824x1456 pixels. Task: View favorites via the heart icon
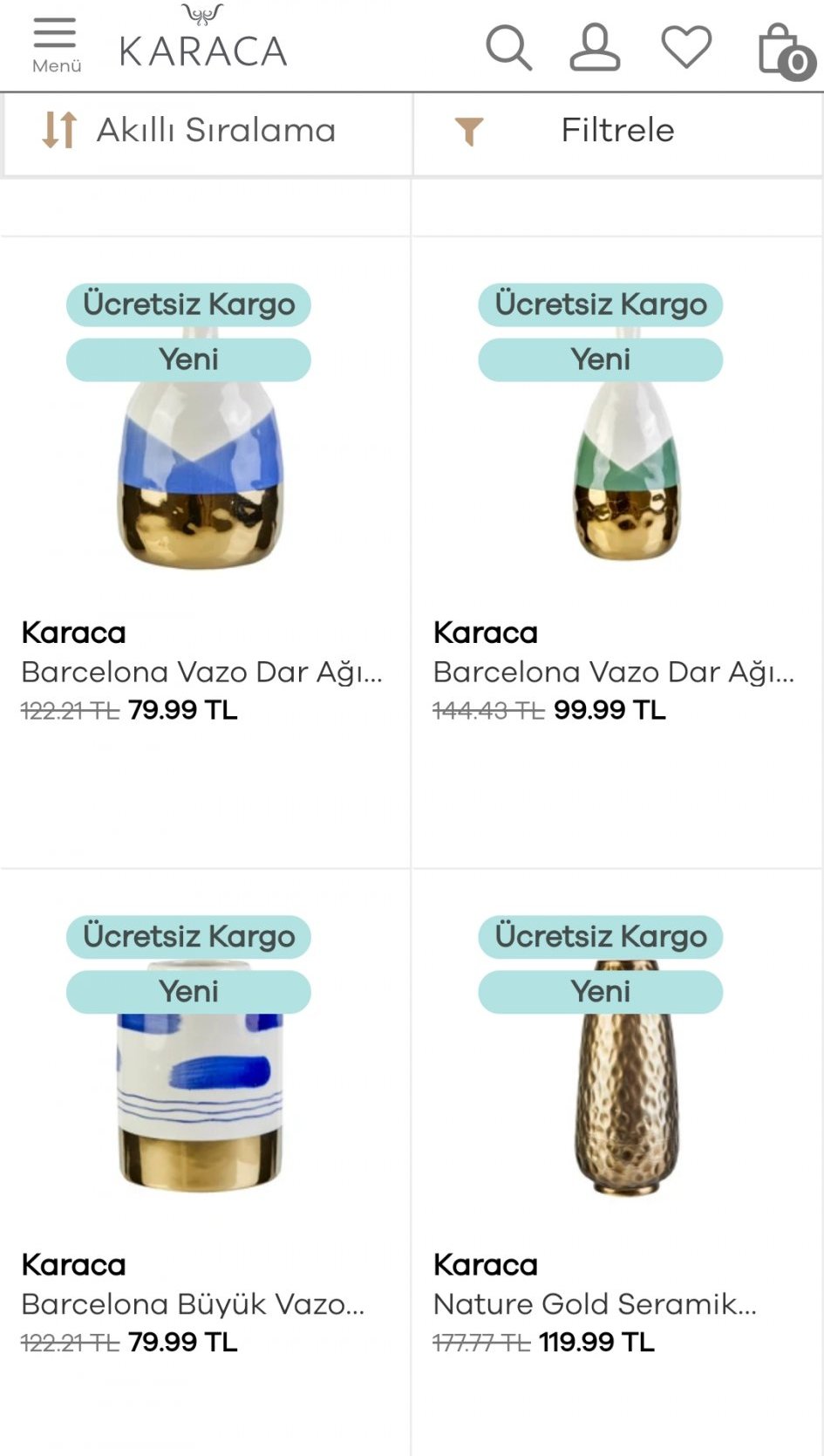(x=686, y=47)
